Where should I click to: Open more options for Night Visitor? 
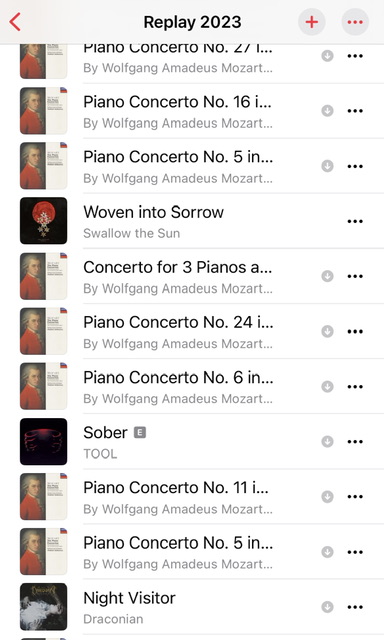click(x=355, y=607)
